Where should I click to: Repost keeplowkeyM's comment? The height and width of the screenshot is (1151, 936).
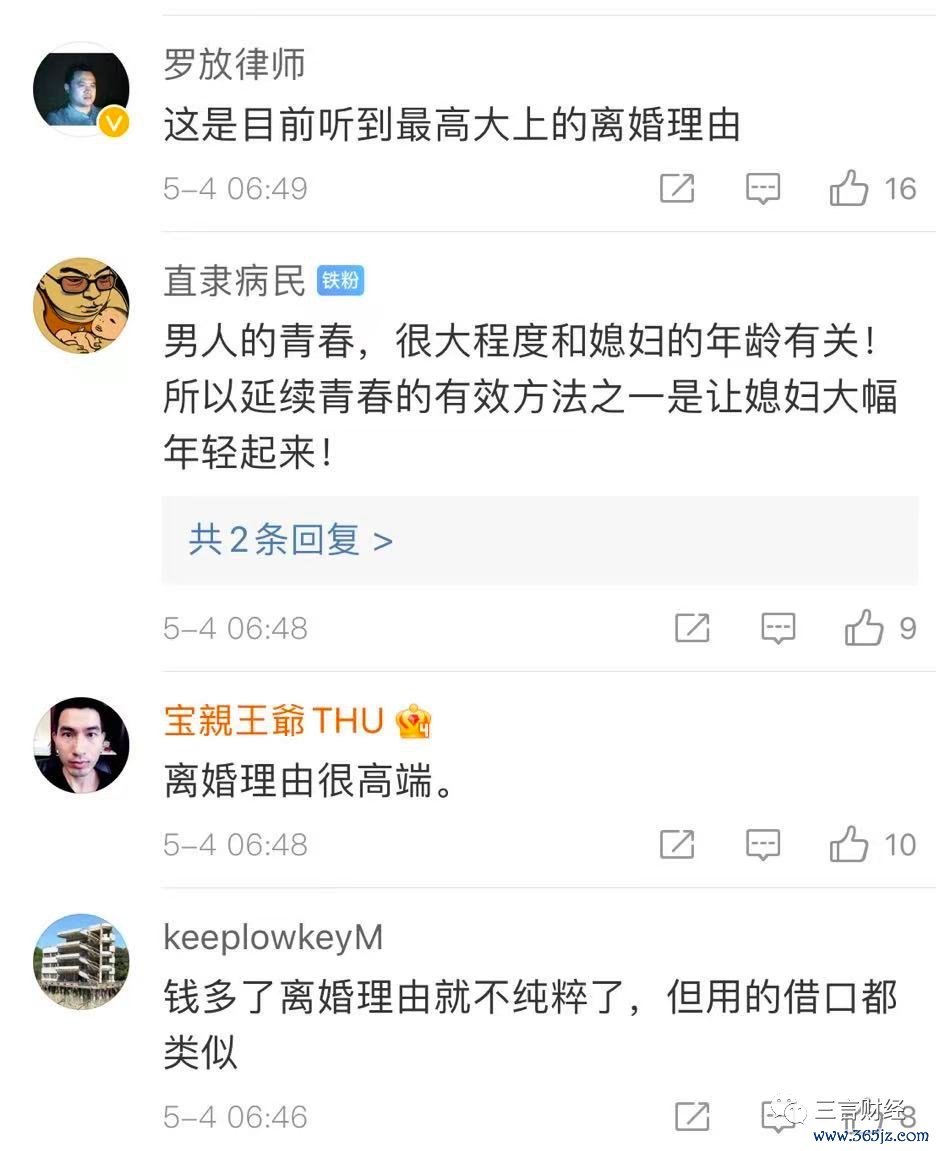click(x=692, y=1116)
